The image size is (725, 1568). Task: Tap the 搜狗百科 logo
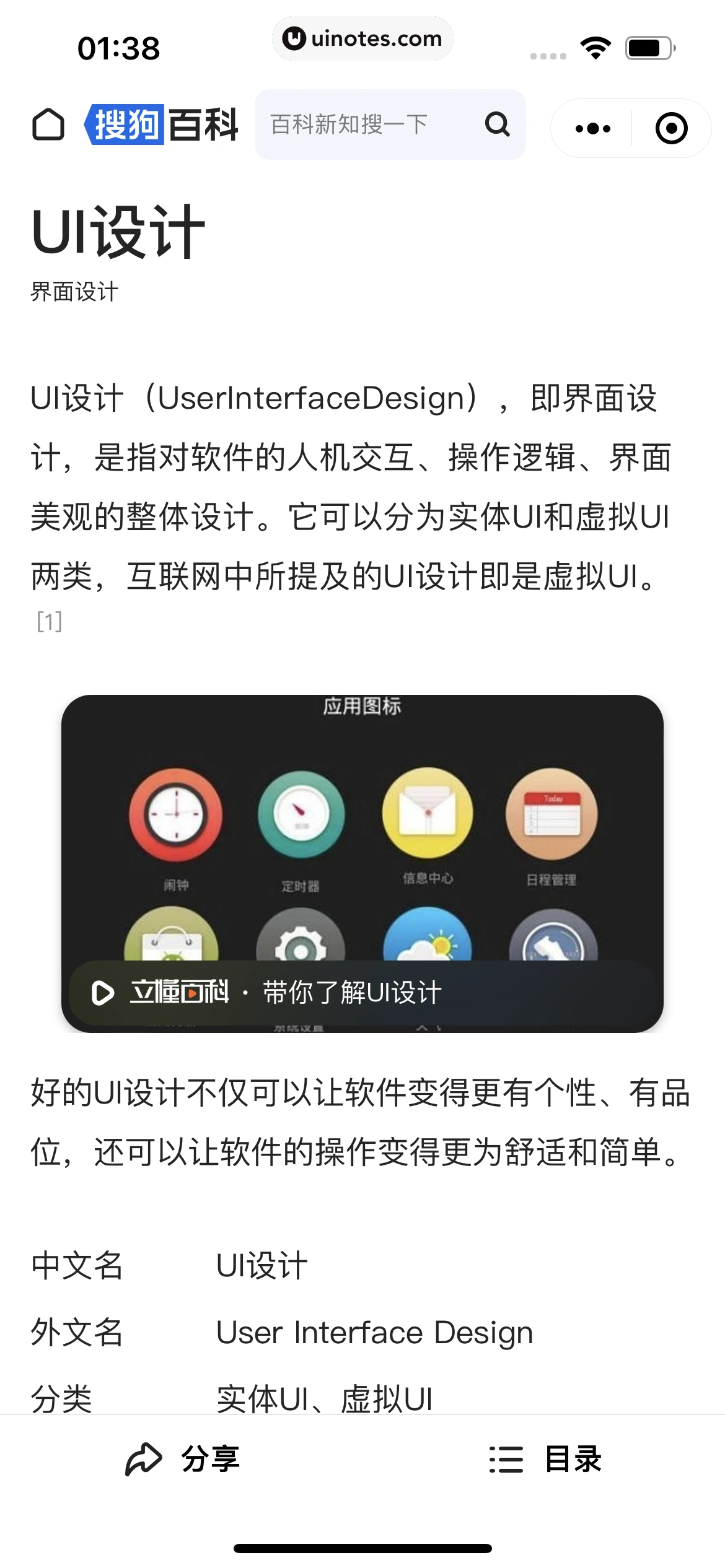pos(161,124)
